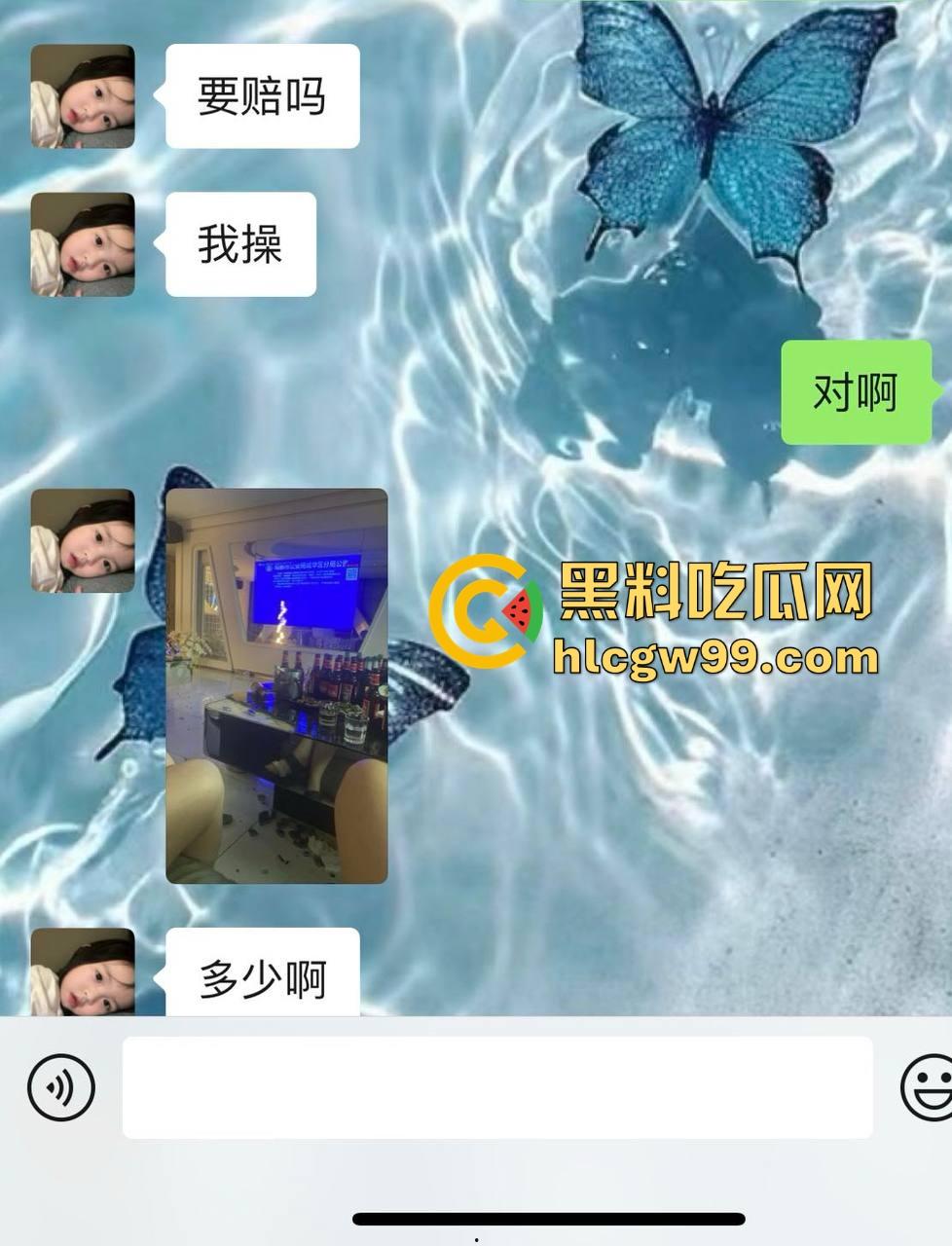Focus the message text input field
The image size is (952, 1246).
[496, 1087]
